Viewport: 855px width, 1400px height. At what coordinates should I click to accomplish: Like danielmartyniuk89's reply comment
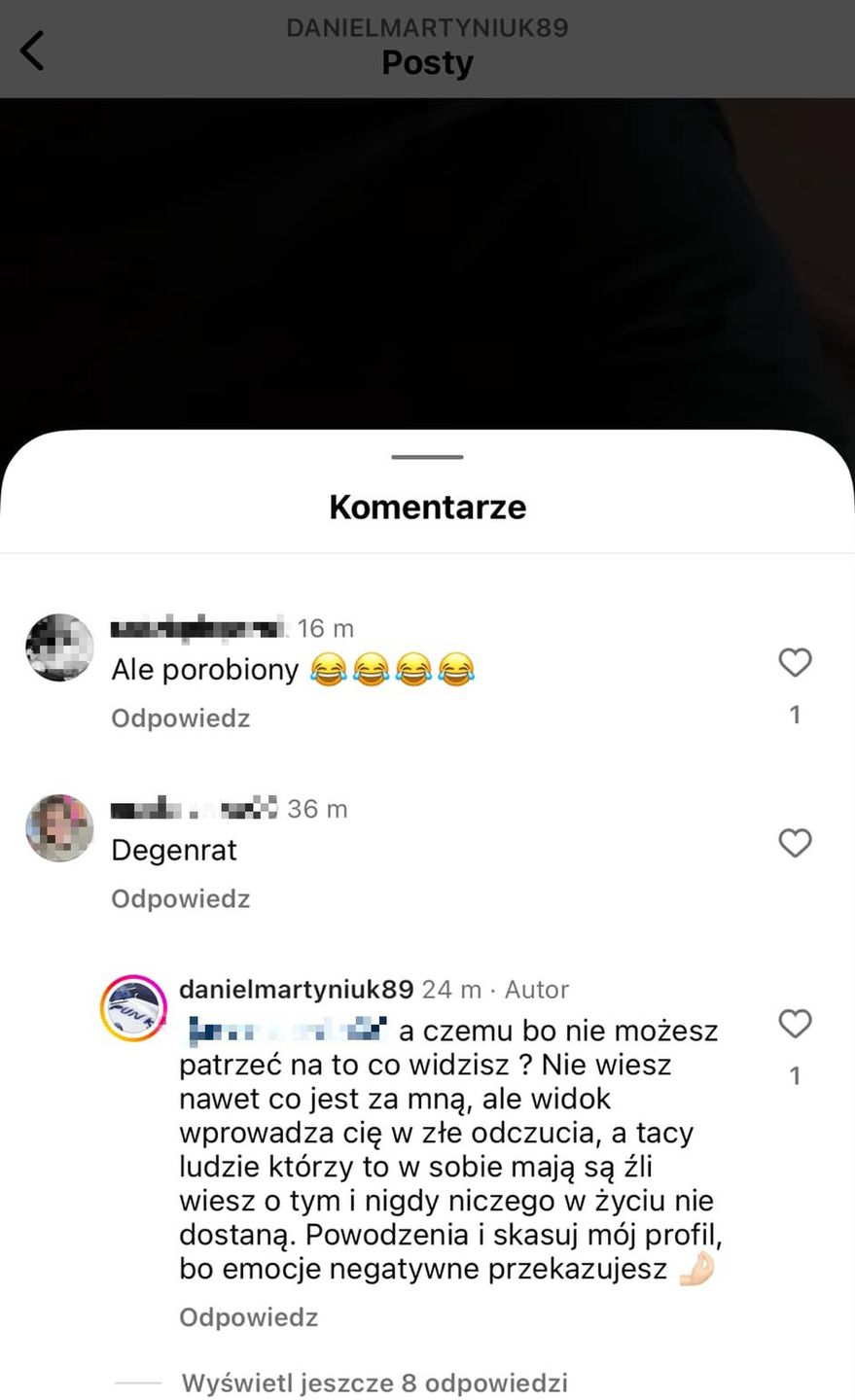pos(795,1024)
